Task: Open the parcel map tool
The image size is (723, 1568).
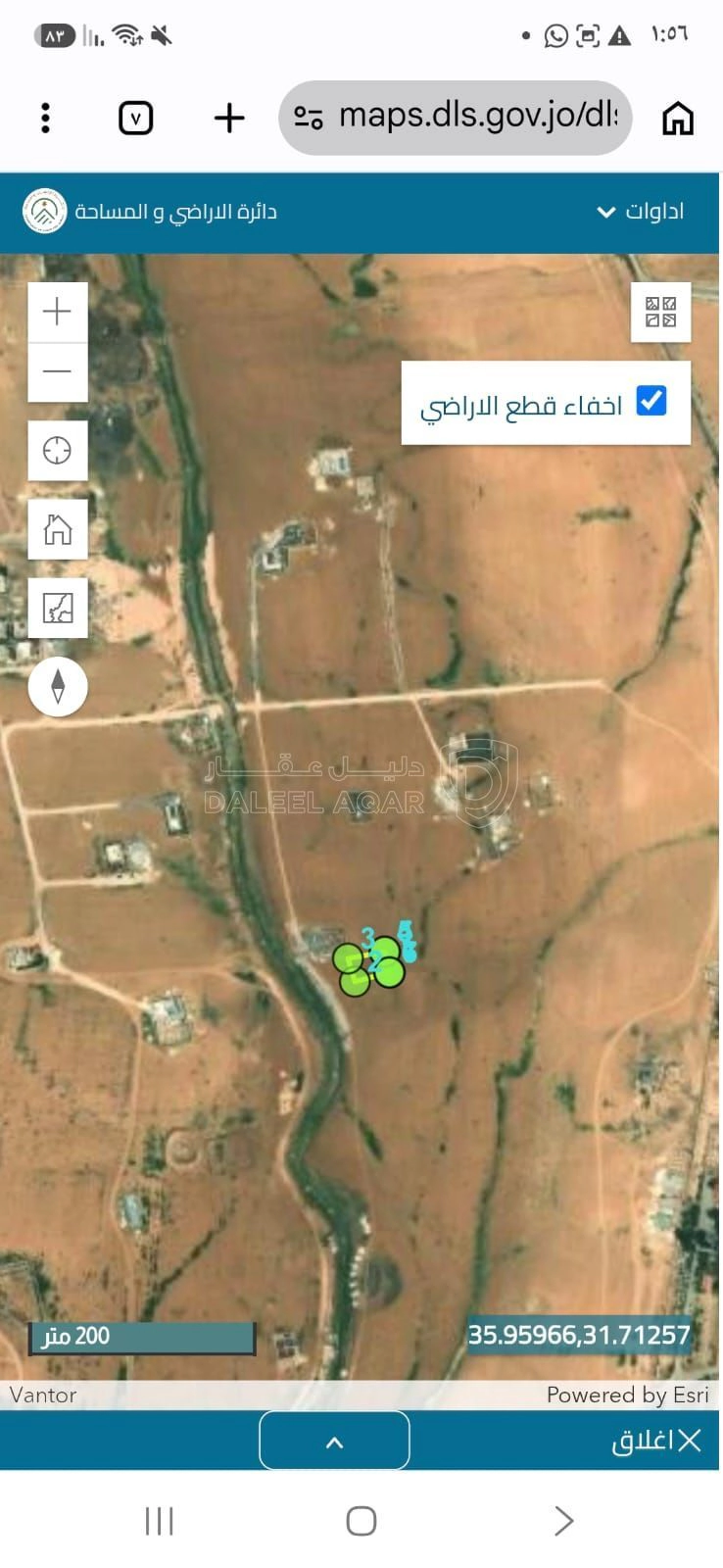Action: pos(58,608)
